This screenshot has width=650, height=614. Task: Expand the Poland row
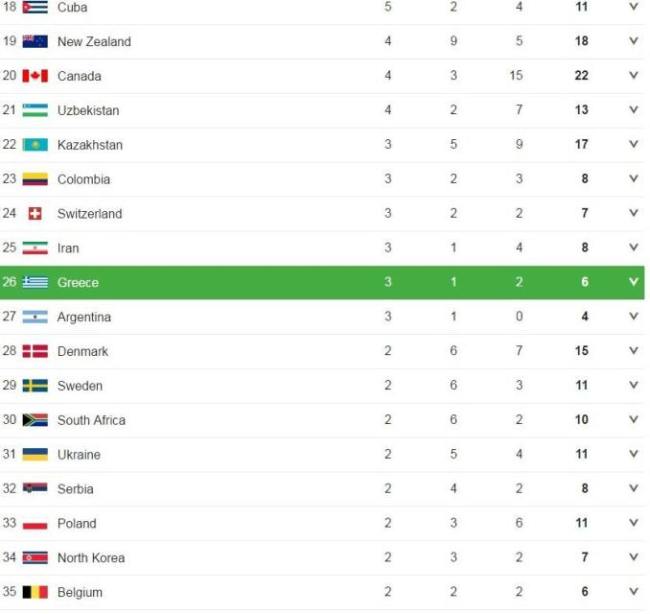[x=633, y=523]
